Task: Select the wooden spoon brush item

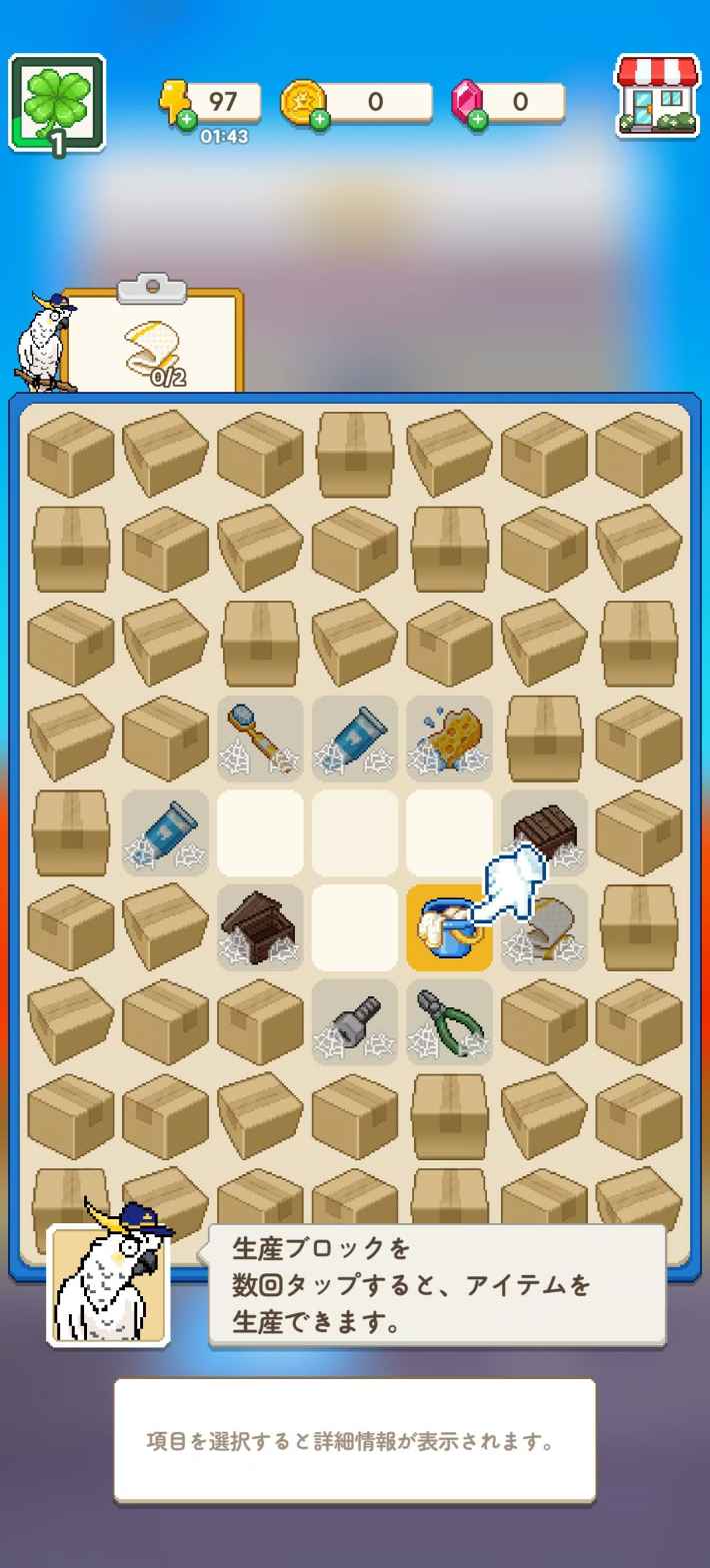Action: (x=259, y=739)
